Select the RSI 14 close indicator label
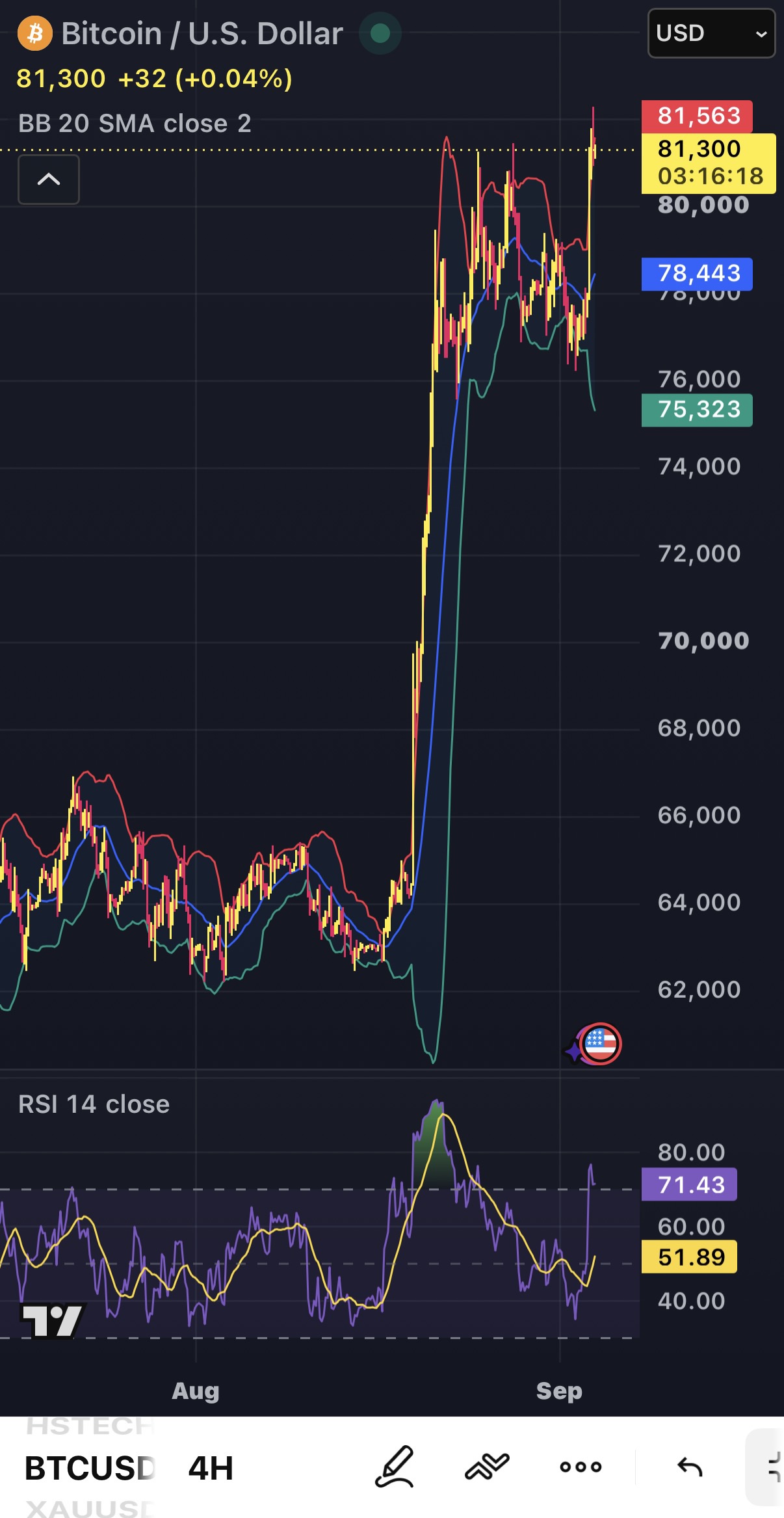784x1518 pixels. 94,1104
